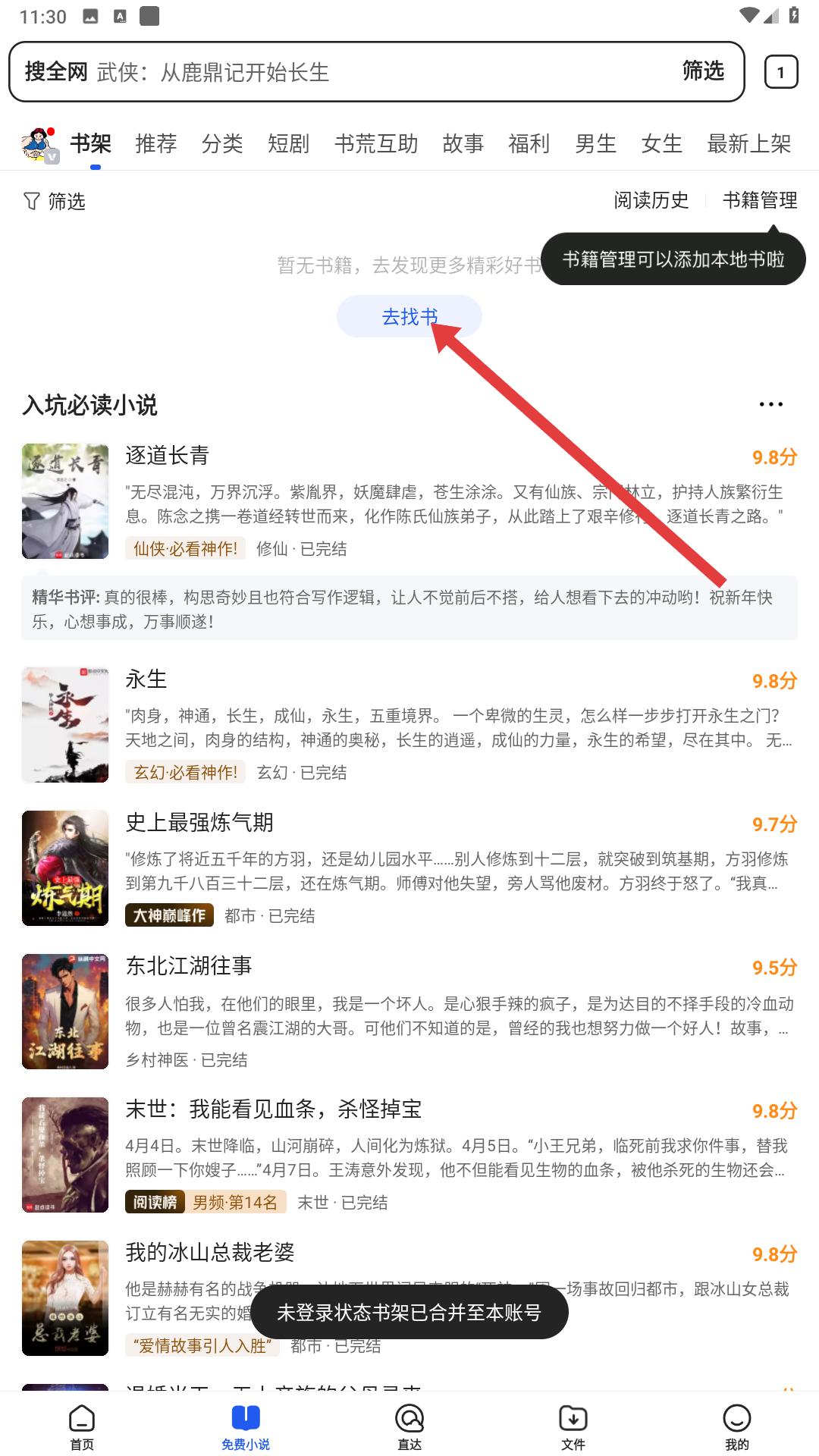Open the profile avatar icon
The width and height of the screenshot is (819, 1456).
(39, 144)
